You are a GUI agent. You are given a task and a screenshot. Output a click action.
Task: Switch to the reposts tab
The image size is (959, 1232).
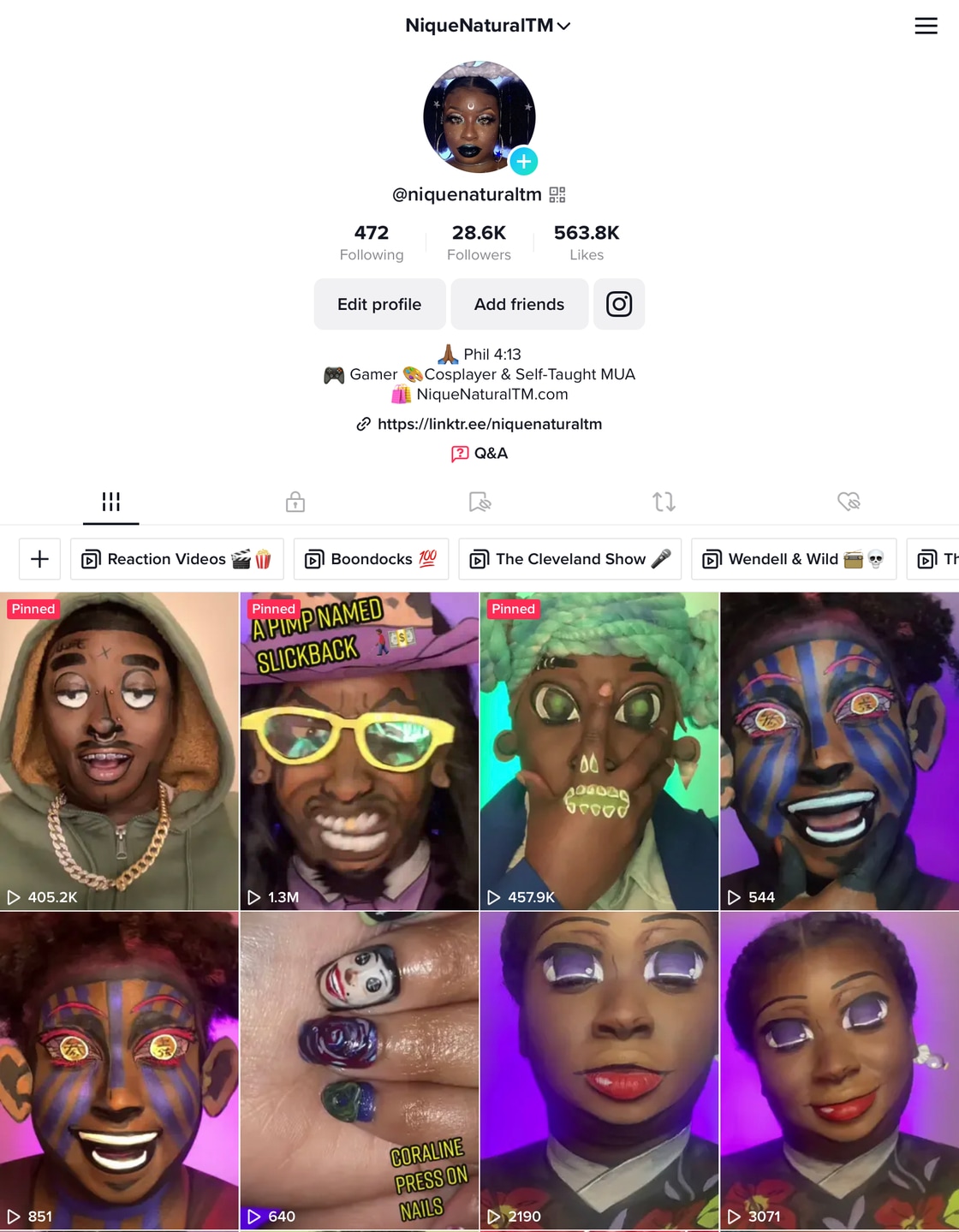pyautogui.click(x=664, y=502)
